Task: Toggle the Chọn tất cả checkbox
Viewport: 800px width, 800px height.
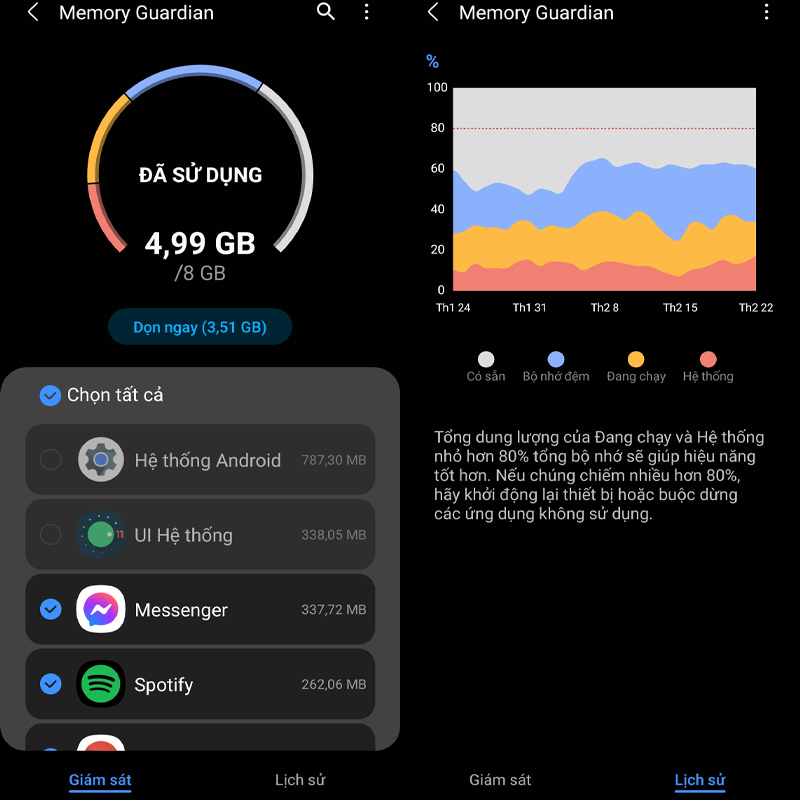Action: (50, 395)
